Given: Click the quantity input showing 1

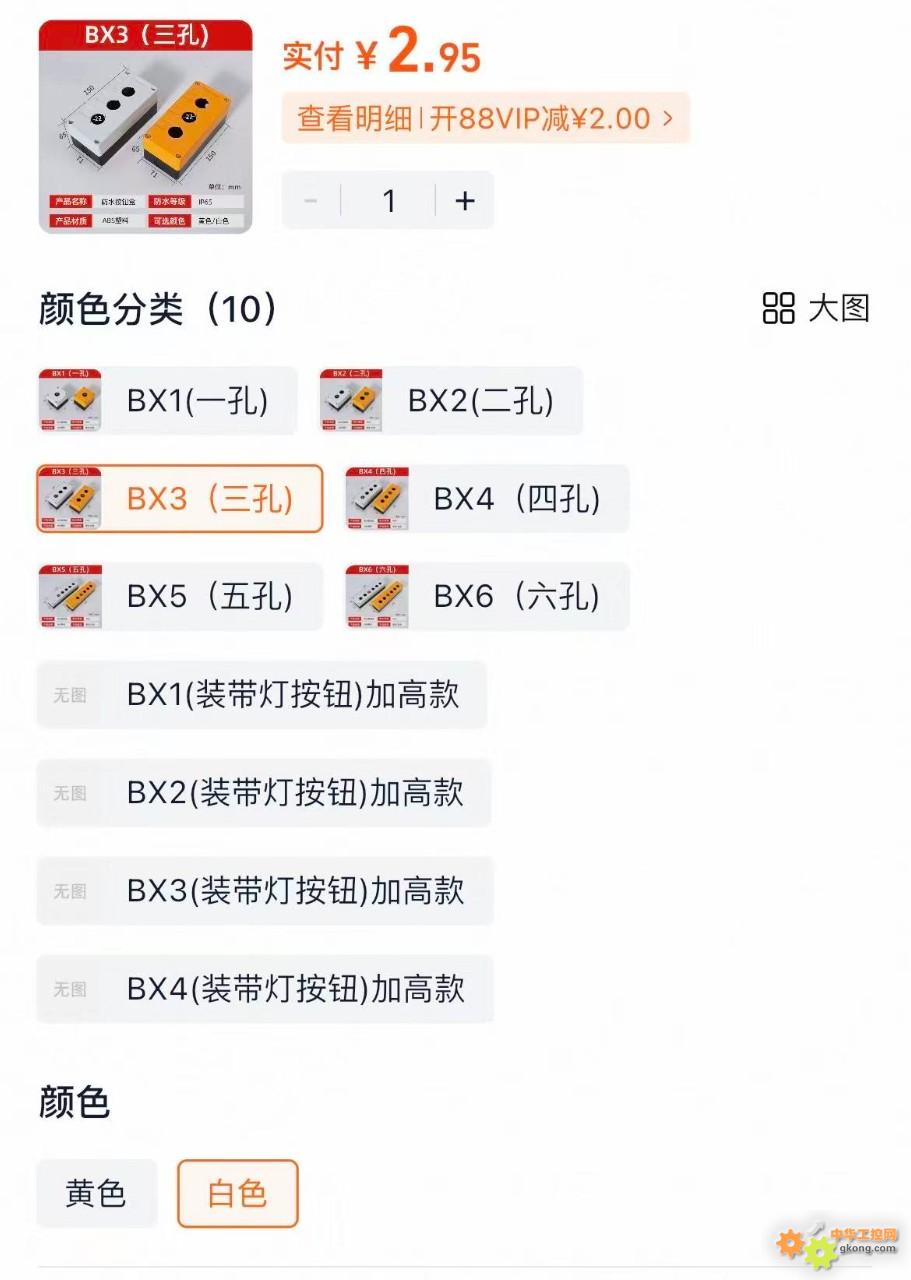Looking at the screenshot, I should pyautogui.click(x=389, y=200).
